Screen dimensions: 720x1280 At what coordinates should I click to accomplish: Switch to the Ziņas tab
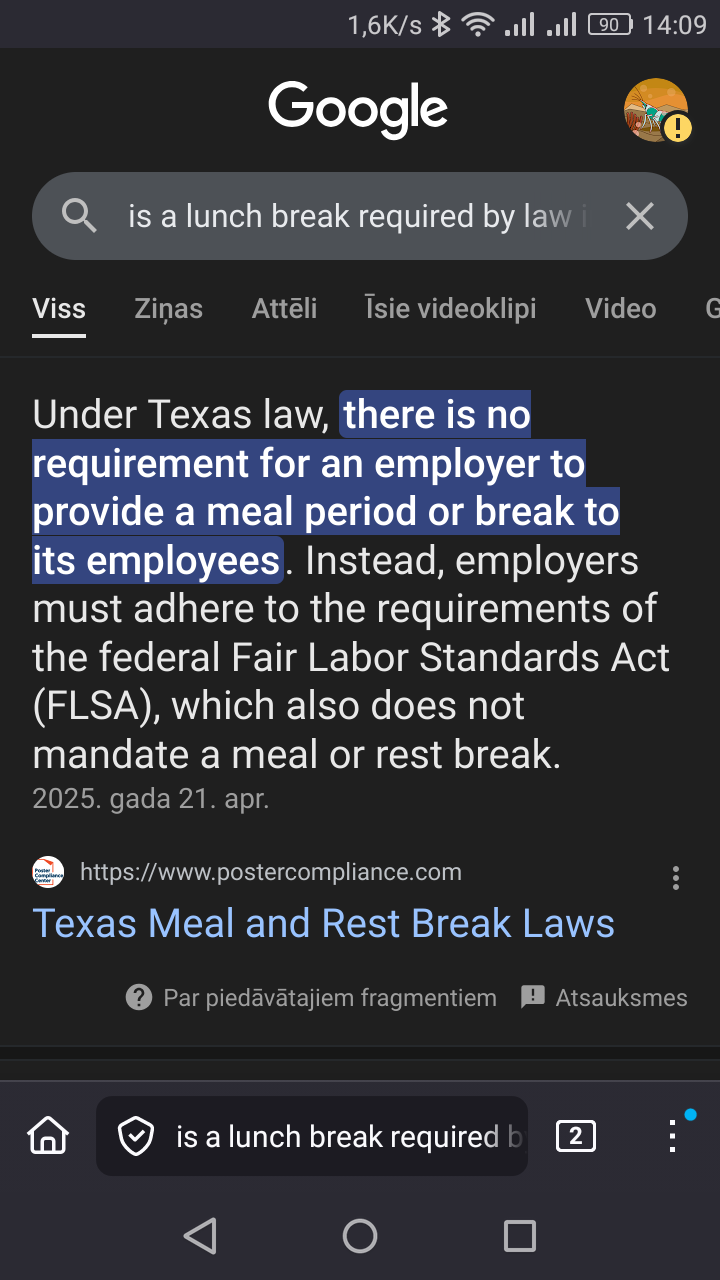pyautogui.click(x=168, y=309)
